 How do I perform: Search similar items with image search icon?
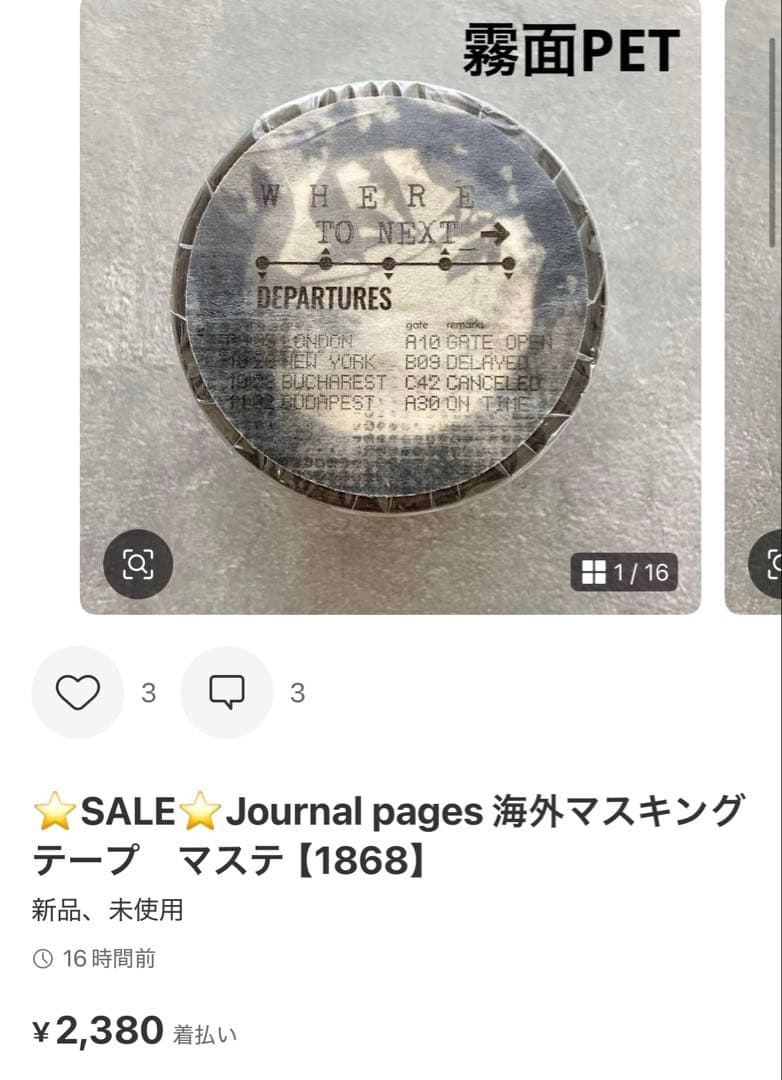[x=138, y=564]
